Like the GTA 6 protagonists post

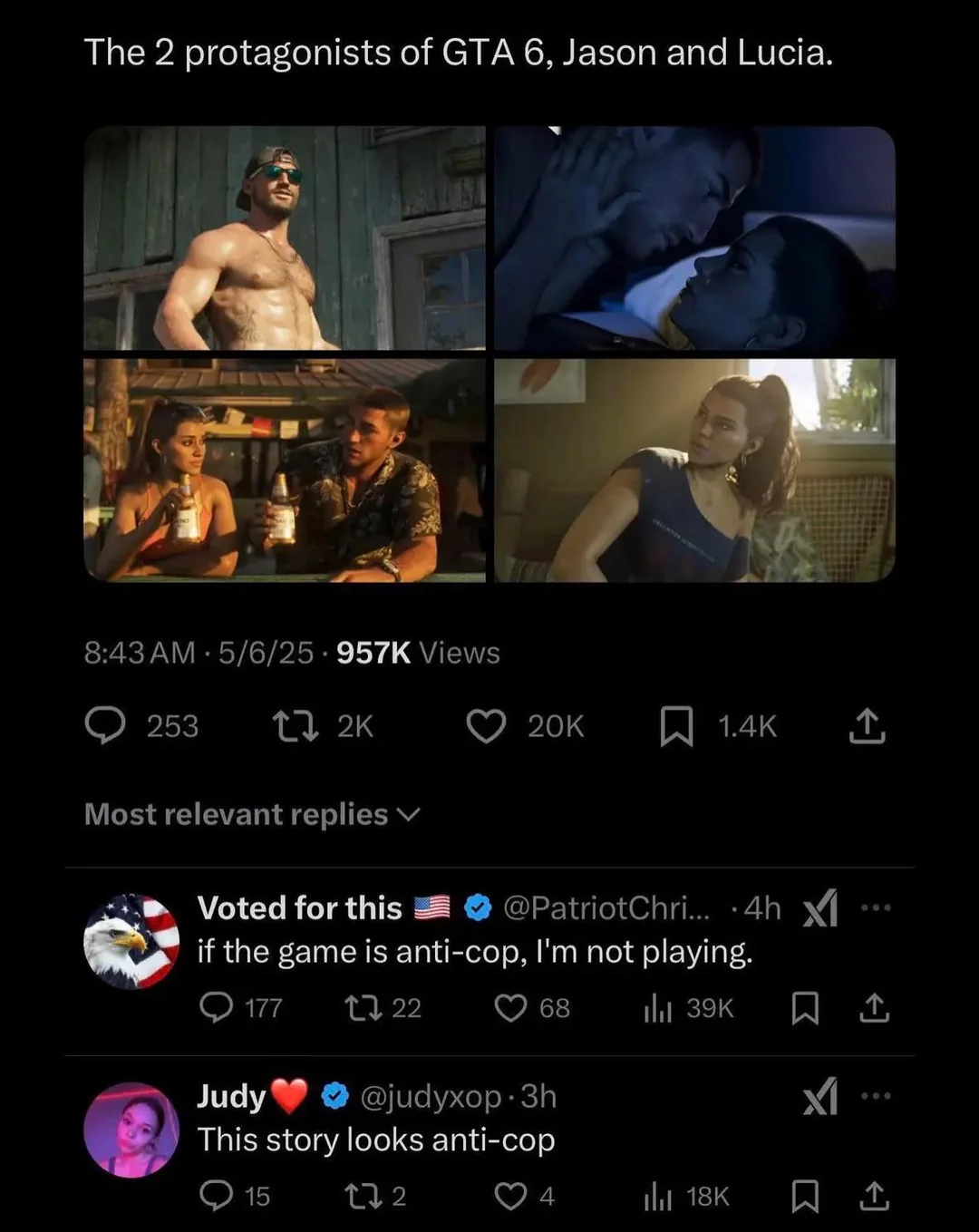486,726
